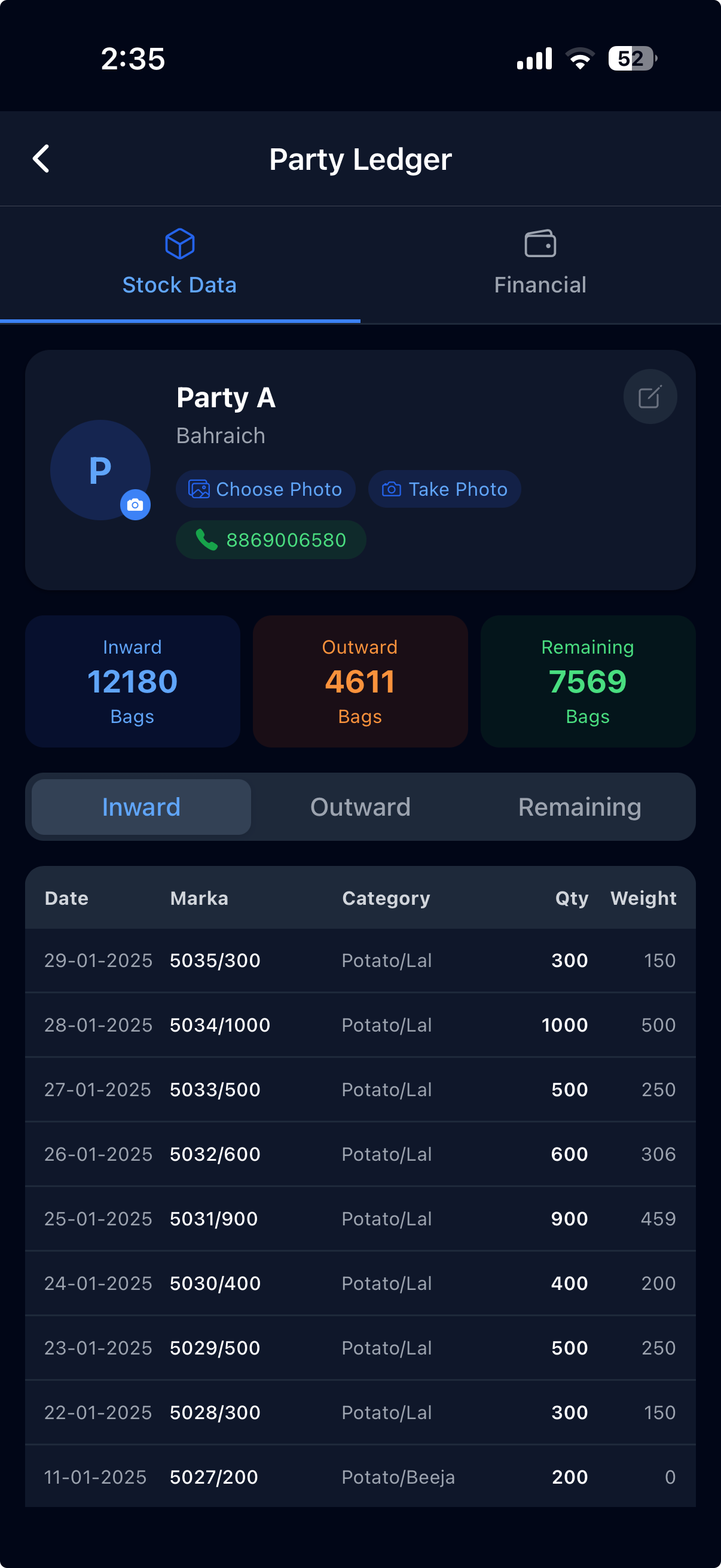Tap the camera badge on Party A avatar

point(135,504)
